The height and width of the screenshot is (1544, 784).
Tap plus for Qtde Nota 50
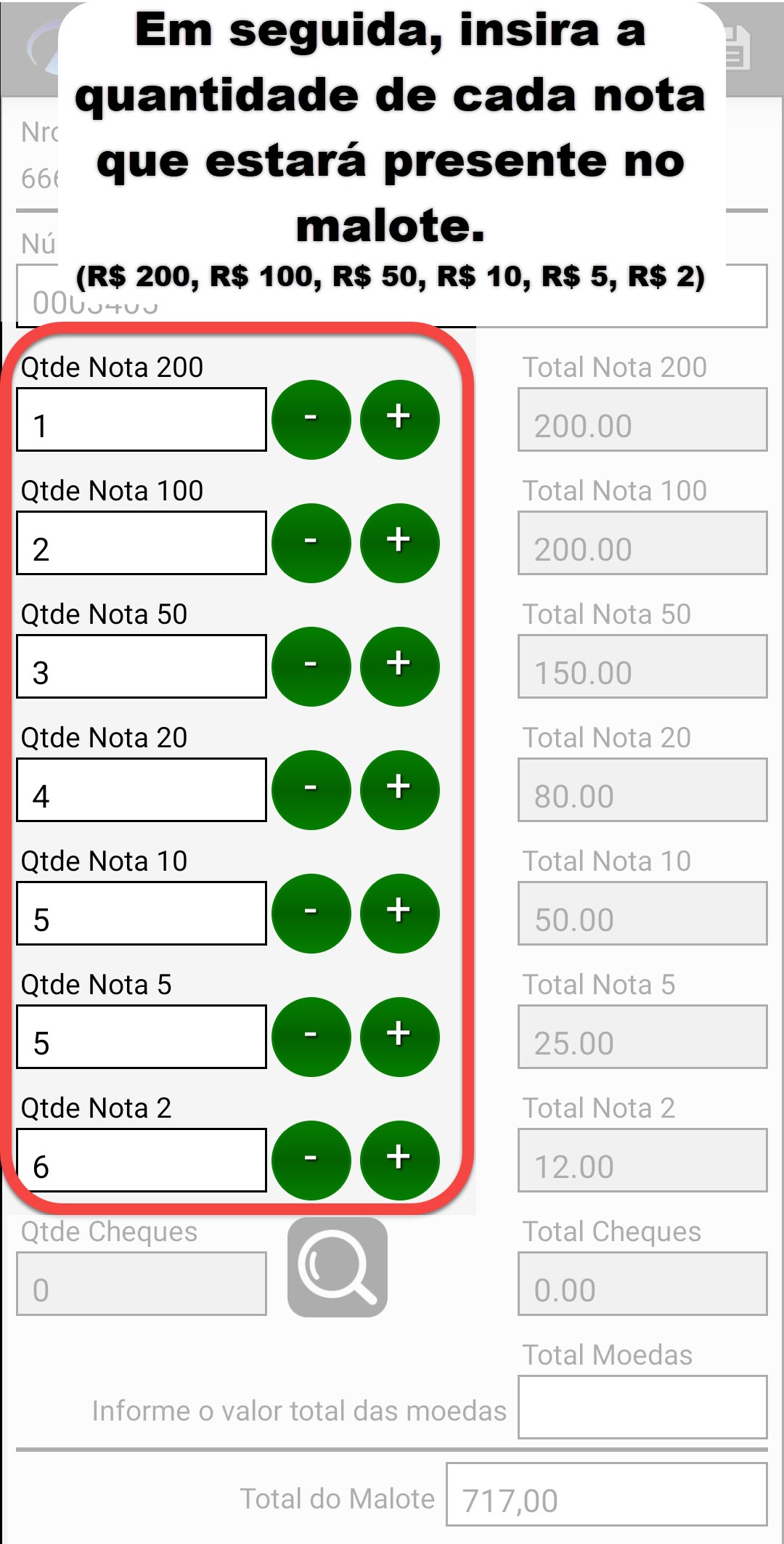[x=399, y=666]
